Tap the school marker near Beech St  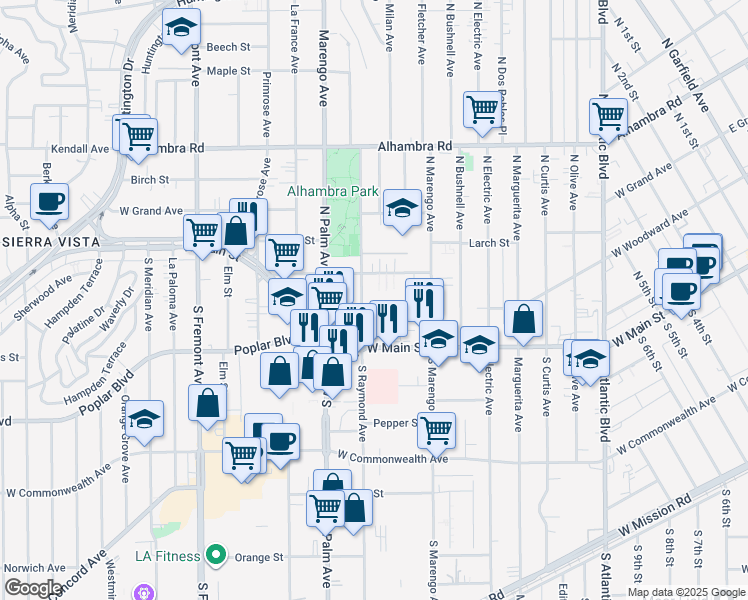(x=182, y=31)
